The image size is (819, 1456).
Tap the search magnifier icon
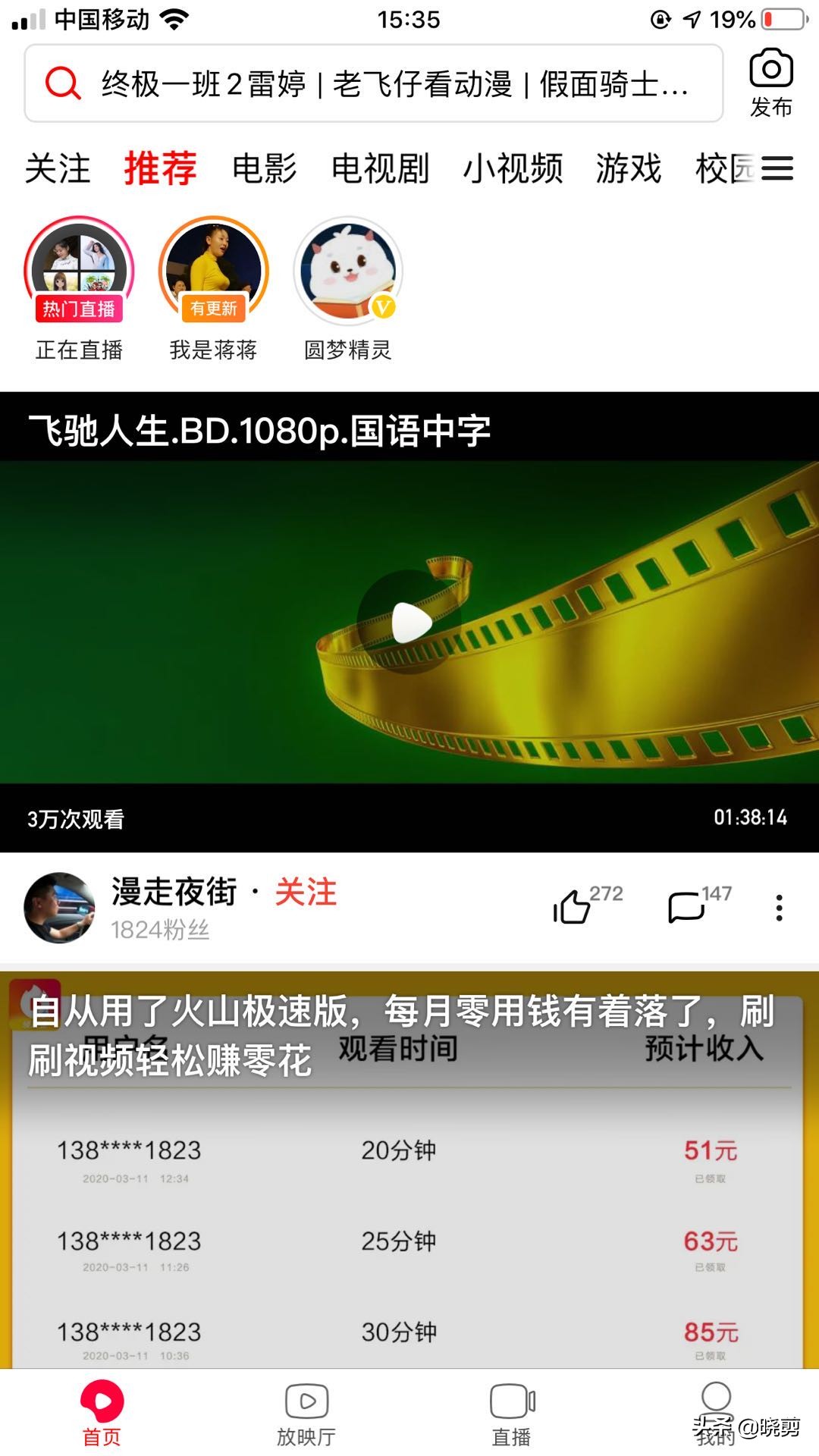64,83
